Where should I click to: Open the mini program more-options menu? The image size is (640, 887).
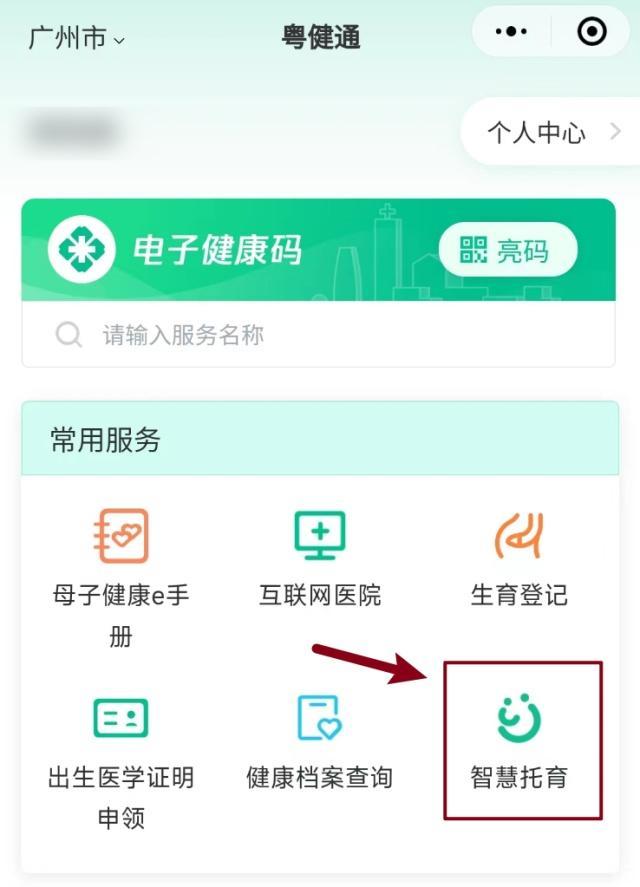(512, 33)
